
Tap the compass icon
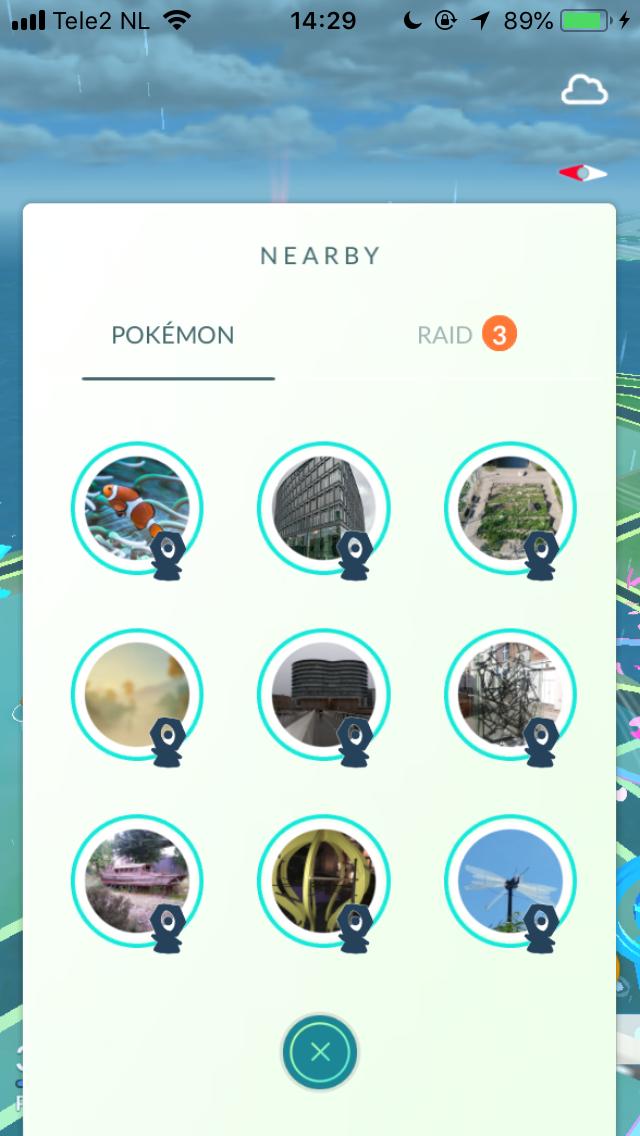pyautogui.click(x=583, y=173)
